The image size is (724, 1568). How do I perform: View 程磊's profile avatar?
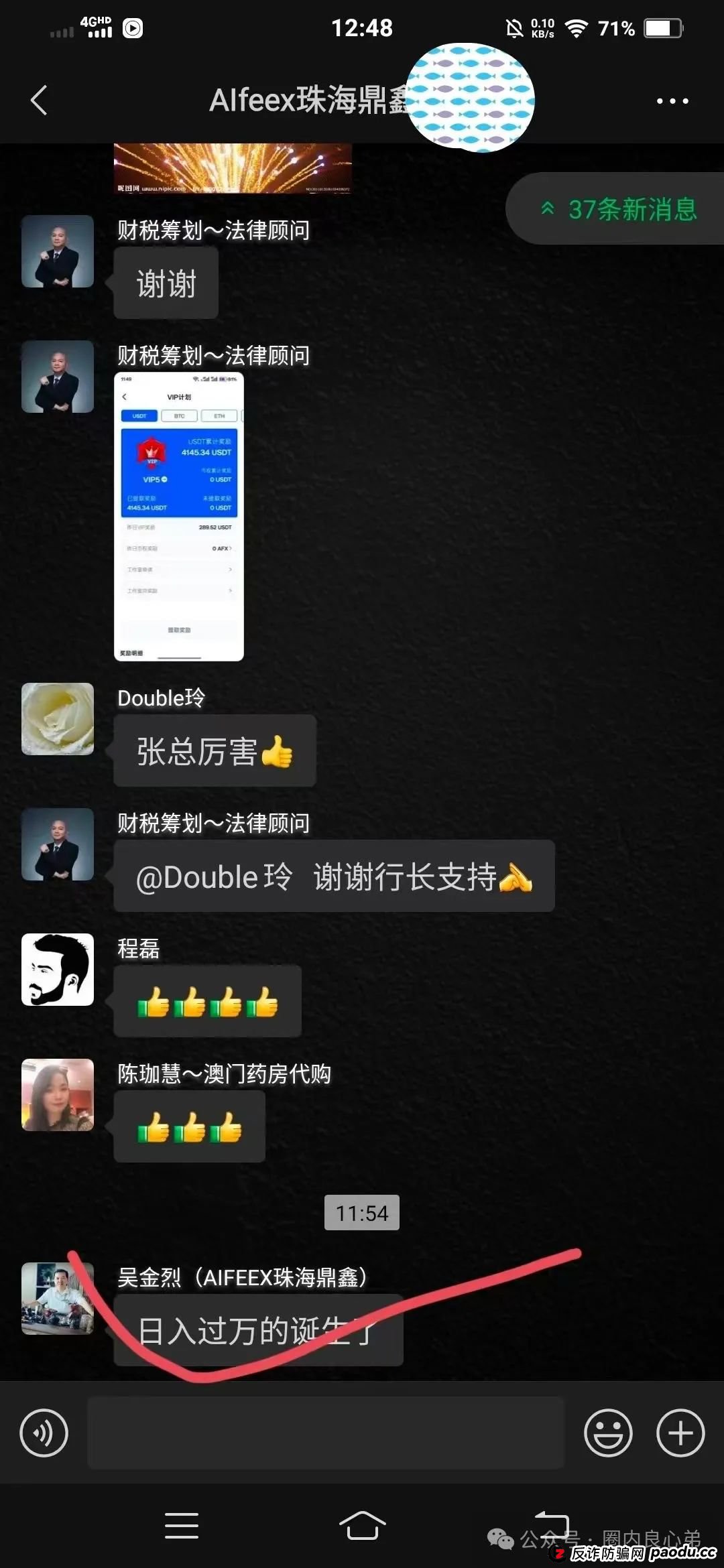[x=58, y=970]
